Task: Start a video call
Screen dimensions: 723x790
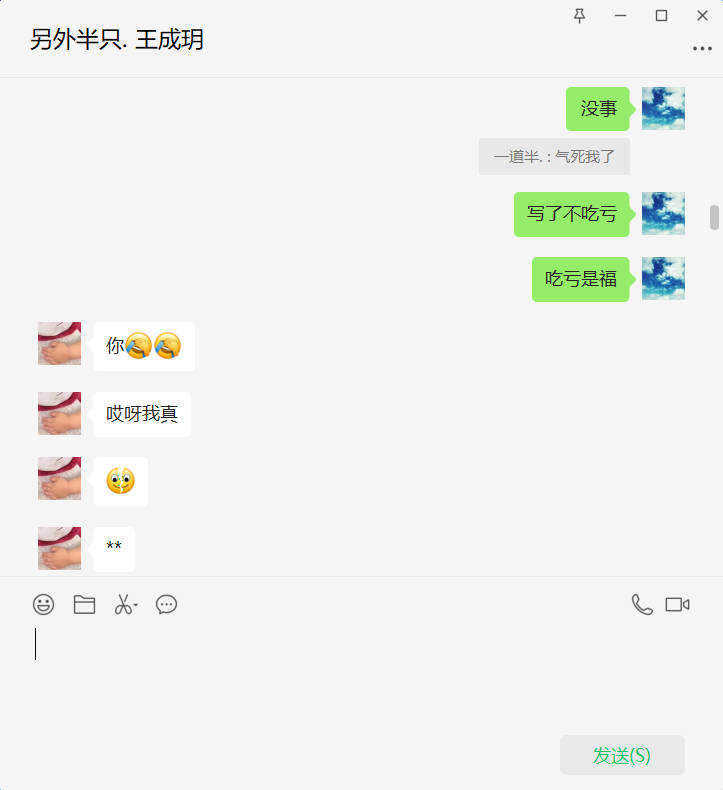Action: click(677, 604)
